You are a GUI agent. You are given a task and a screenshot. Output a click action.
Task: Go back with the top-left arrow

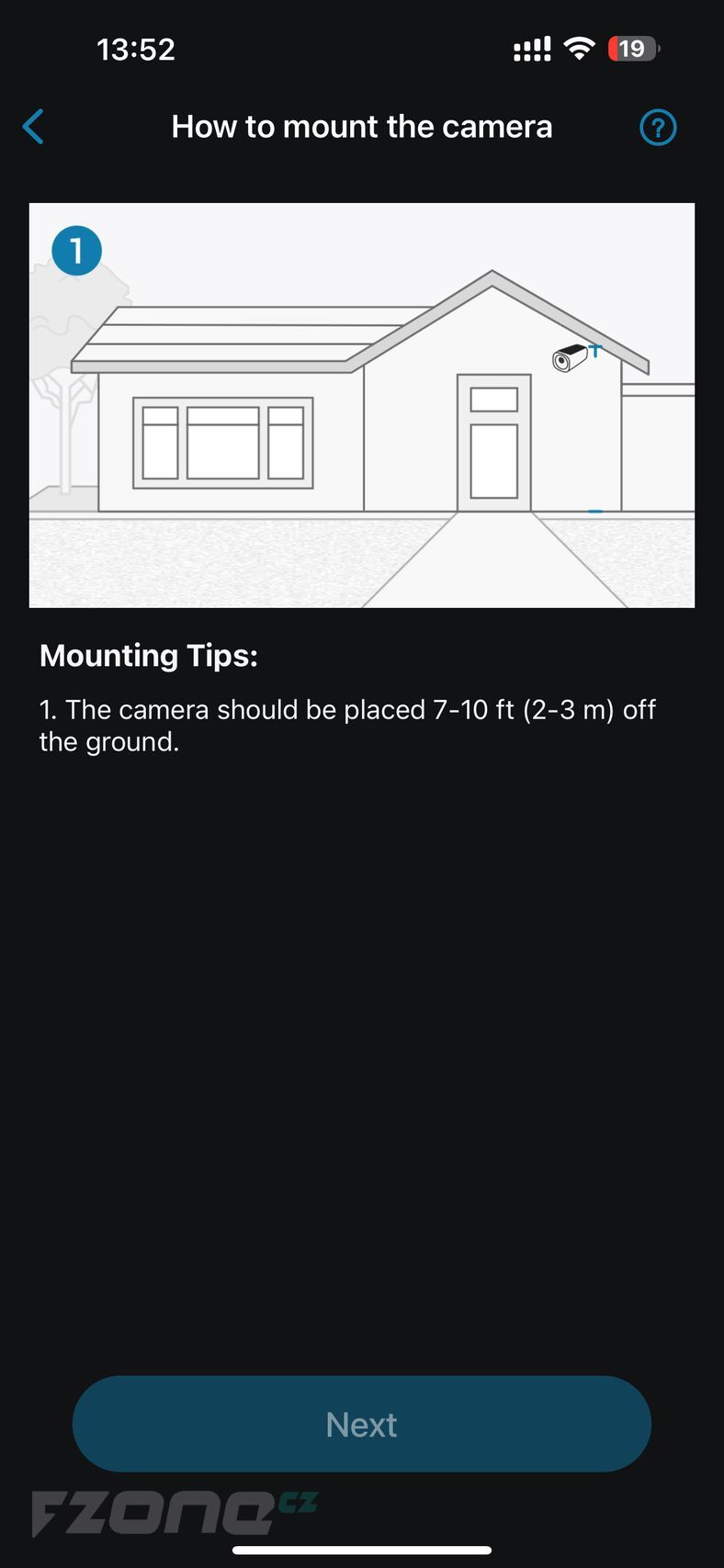click(x=34, y=127)
